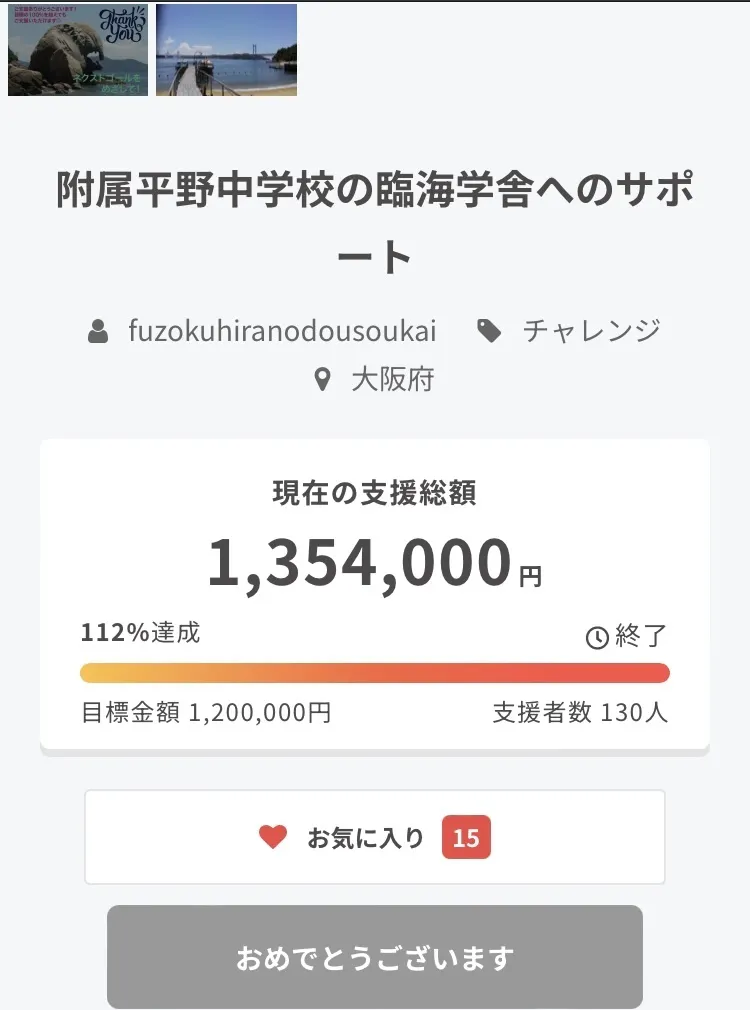
Task: Open the Thank You rock thumbnail image
Action: tap(78, 50)
